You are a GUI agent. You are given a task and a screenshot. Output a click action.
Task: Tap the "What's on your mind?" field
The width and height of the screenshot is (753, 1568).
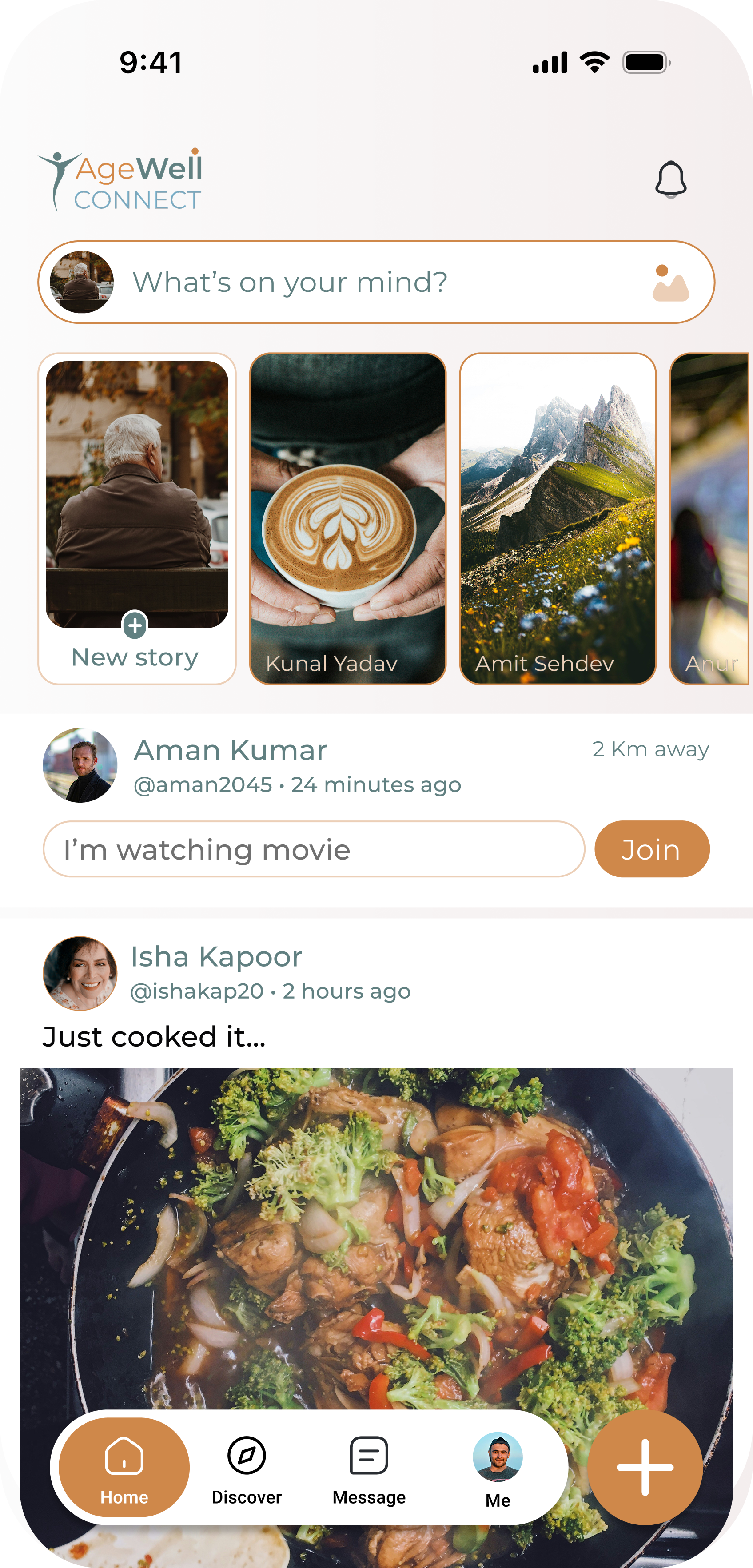365,283
